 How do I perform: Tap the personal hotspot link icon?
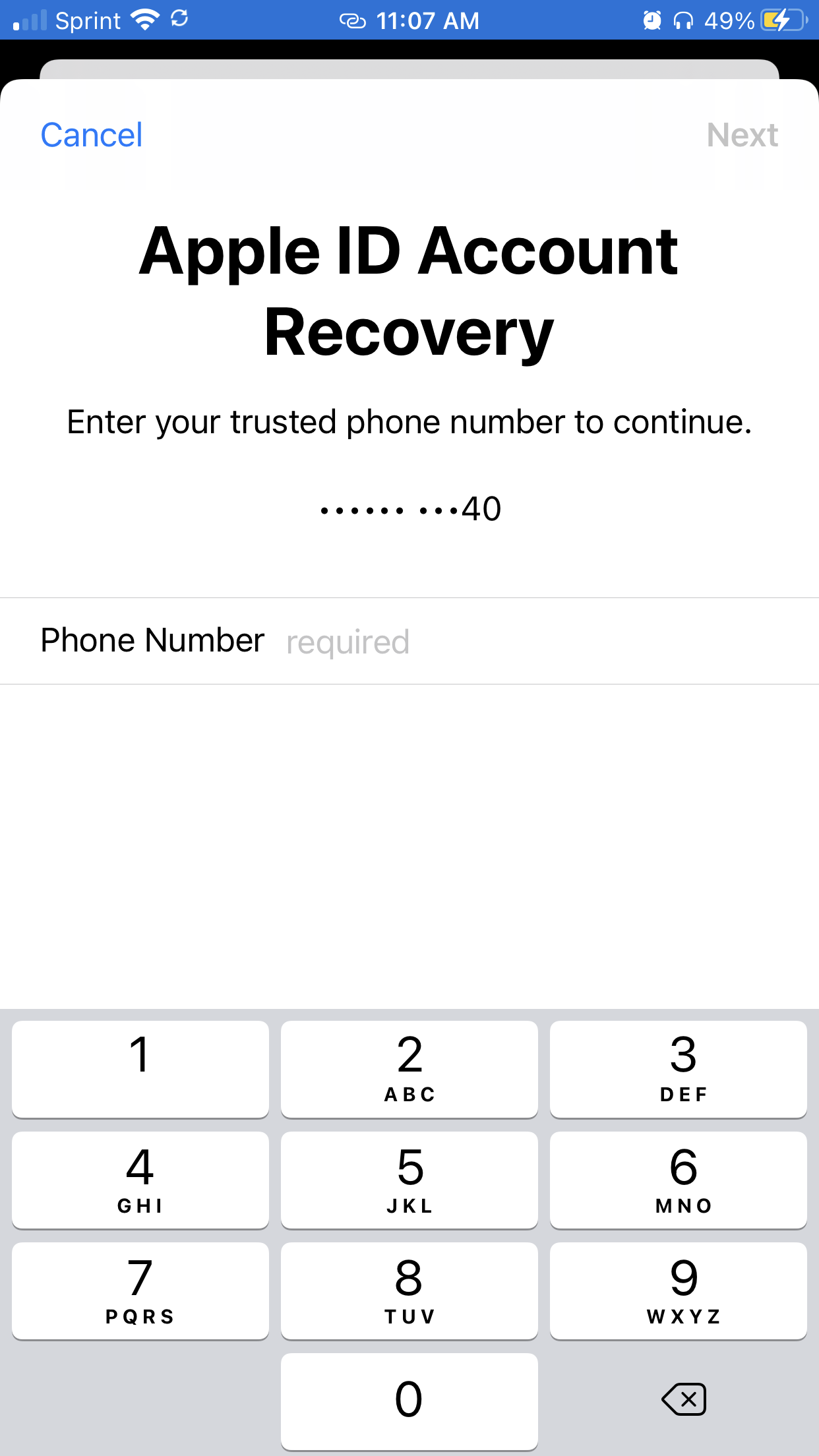pos(354,20)
